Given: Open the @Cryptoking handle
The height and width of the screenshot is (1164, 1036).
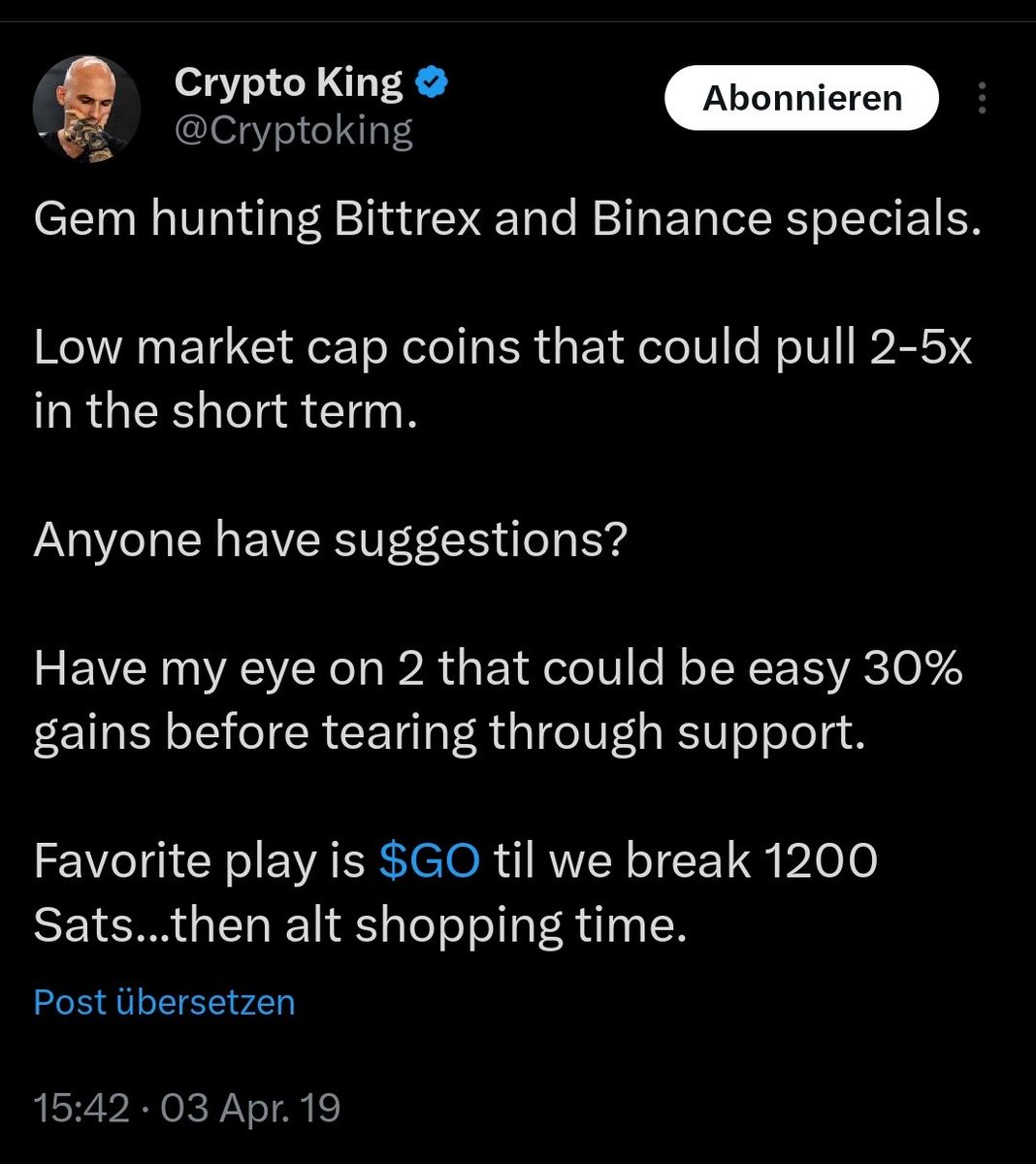Looking at the screenshot, I should [x=293, y=130].
